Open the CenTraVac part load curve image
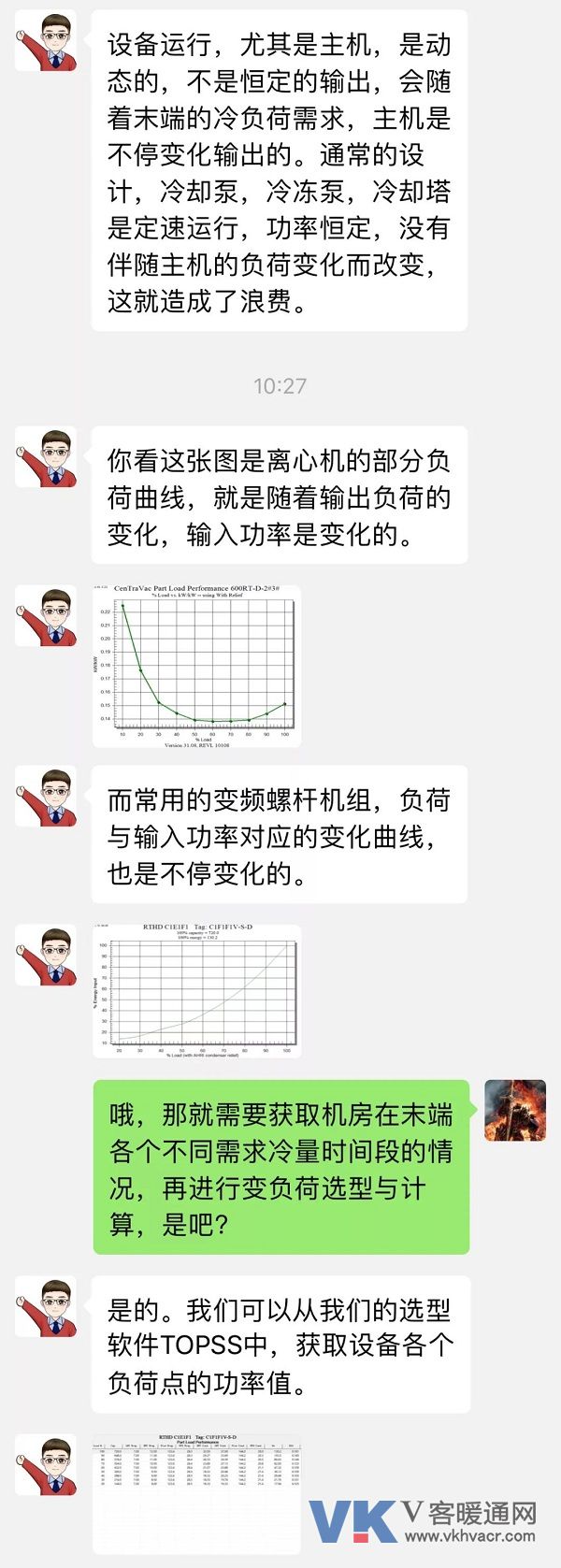 pyautogui.click(x=196, y=665)
